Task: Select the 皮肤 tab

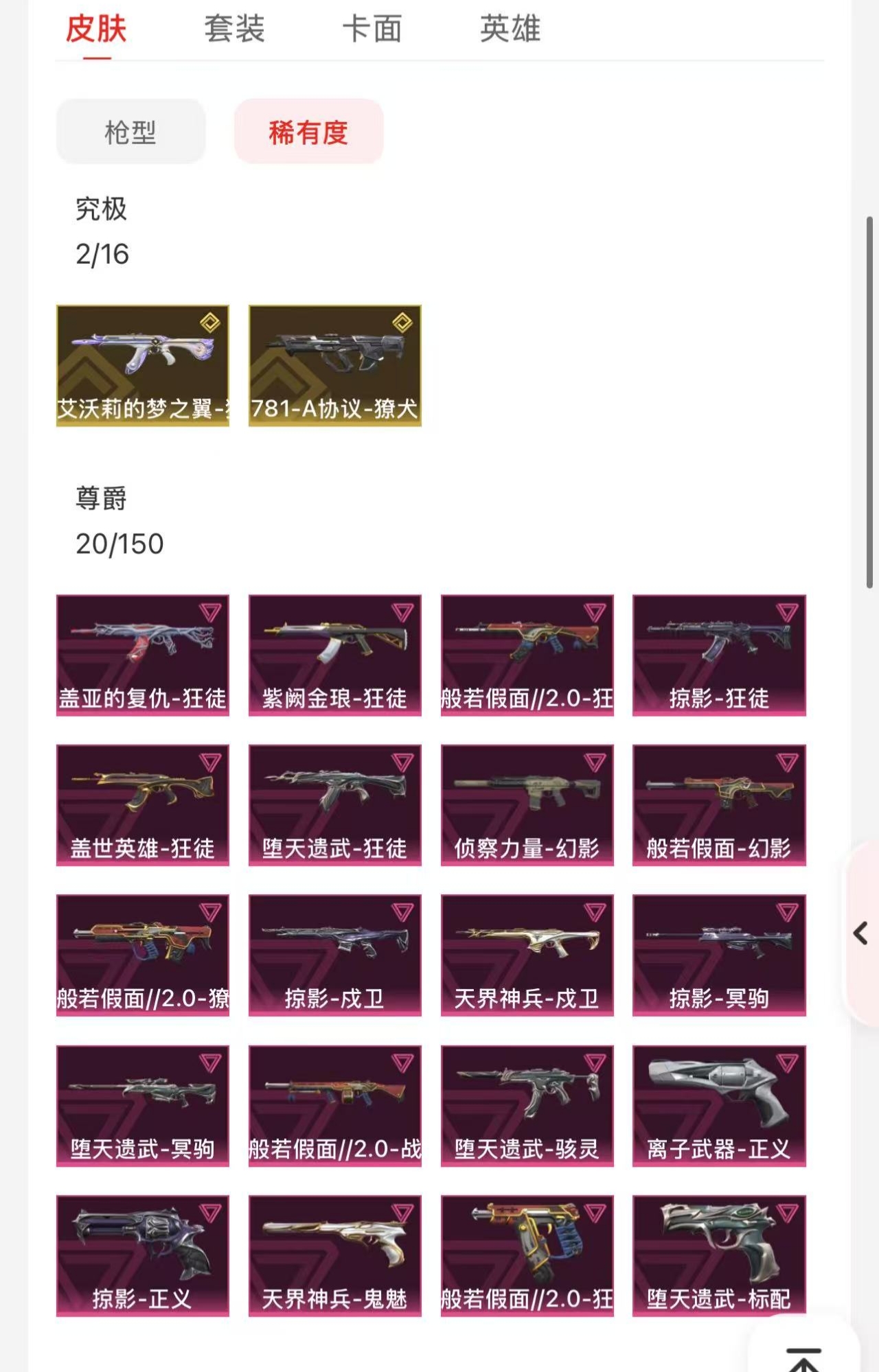Action: (x=96, y=30)
